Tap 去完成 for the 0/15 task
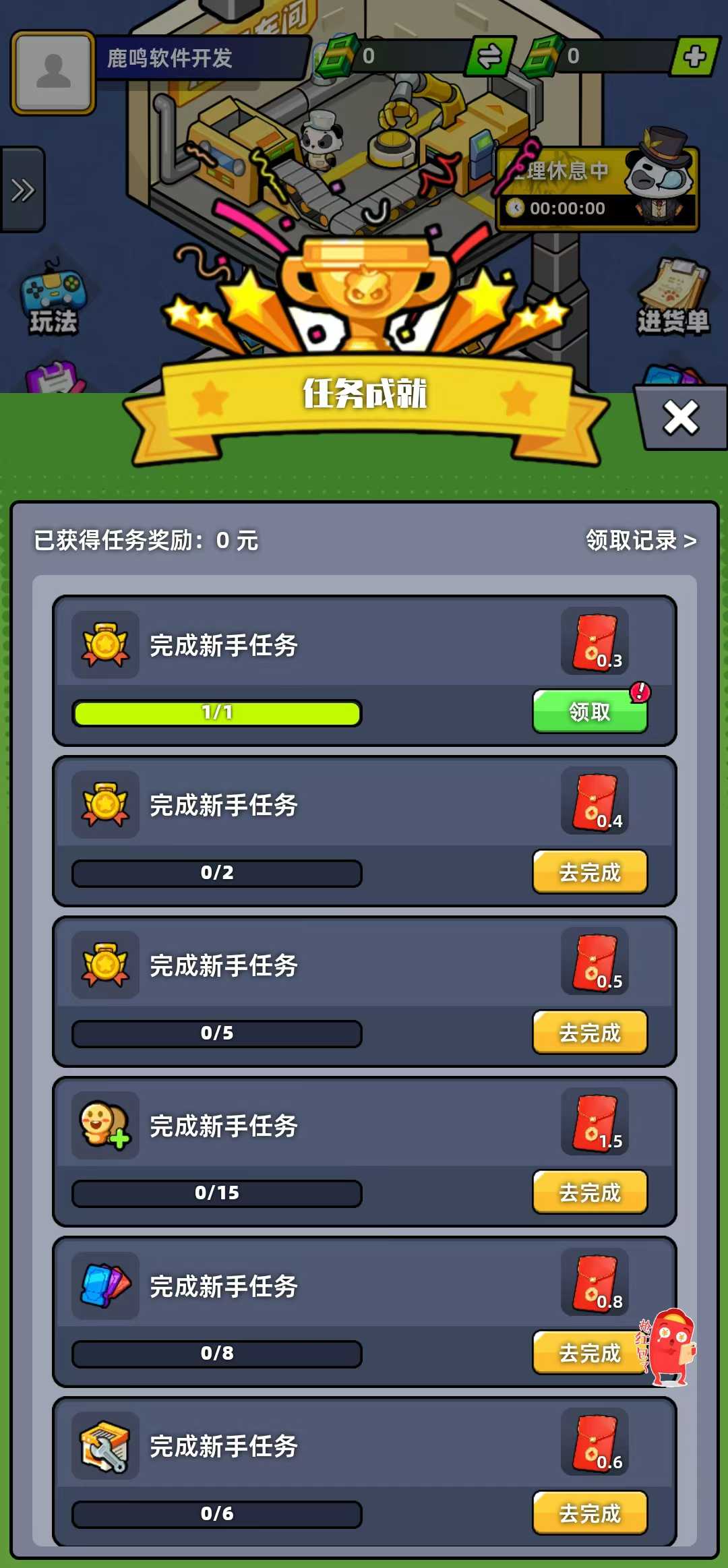This screenshot has height=1568, width=728. (590, 1193)
